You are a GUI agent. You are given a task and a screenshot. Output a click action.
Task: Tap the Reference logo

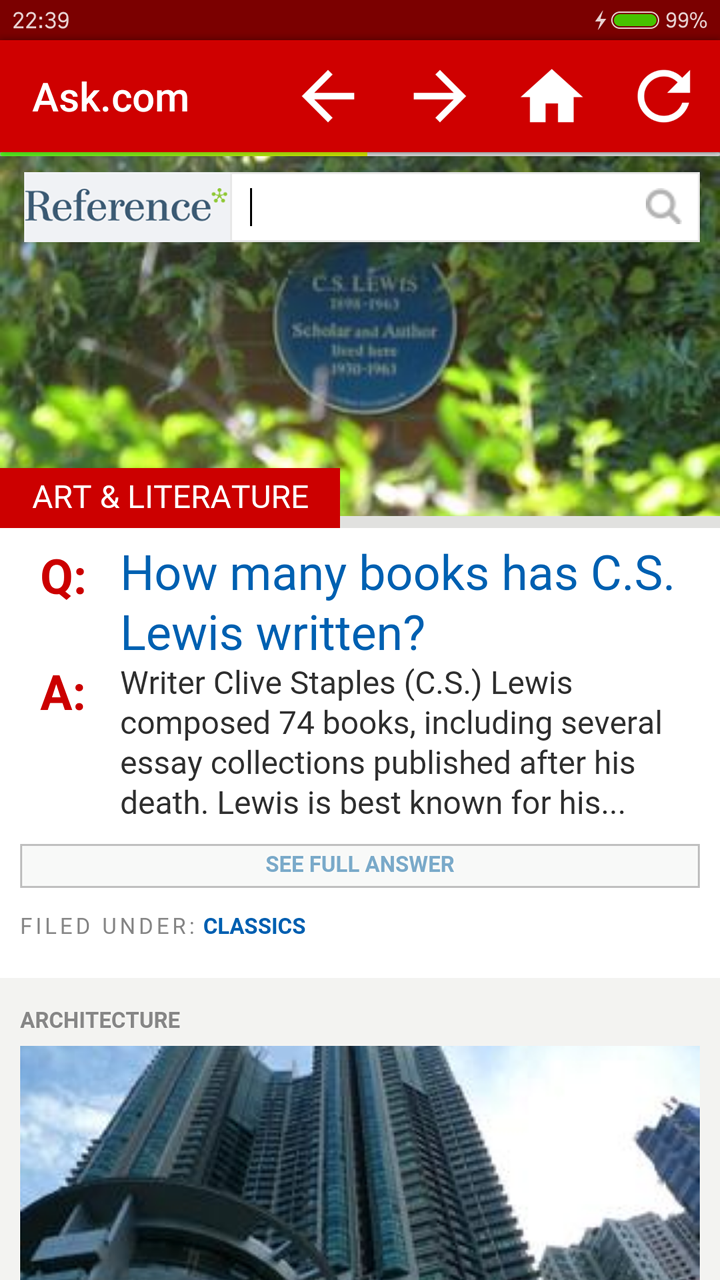tap(127, 207)
